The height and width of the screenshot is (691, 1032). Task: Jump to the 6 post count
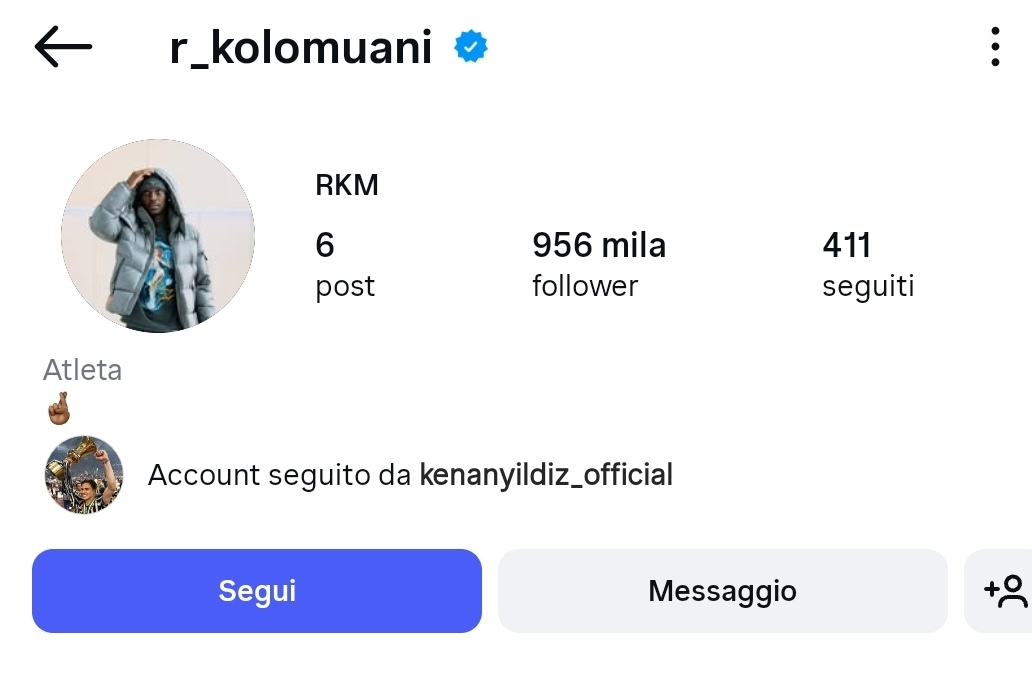pyautogui.click(x=344, y=264)
